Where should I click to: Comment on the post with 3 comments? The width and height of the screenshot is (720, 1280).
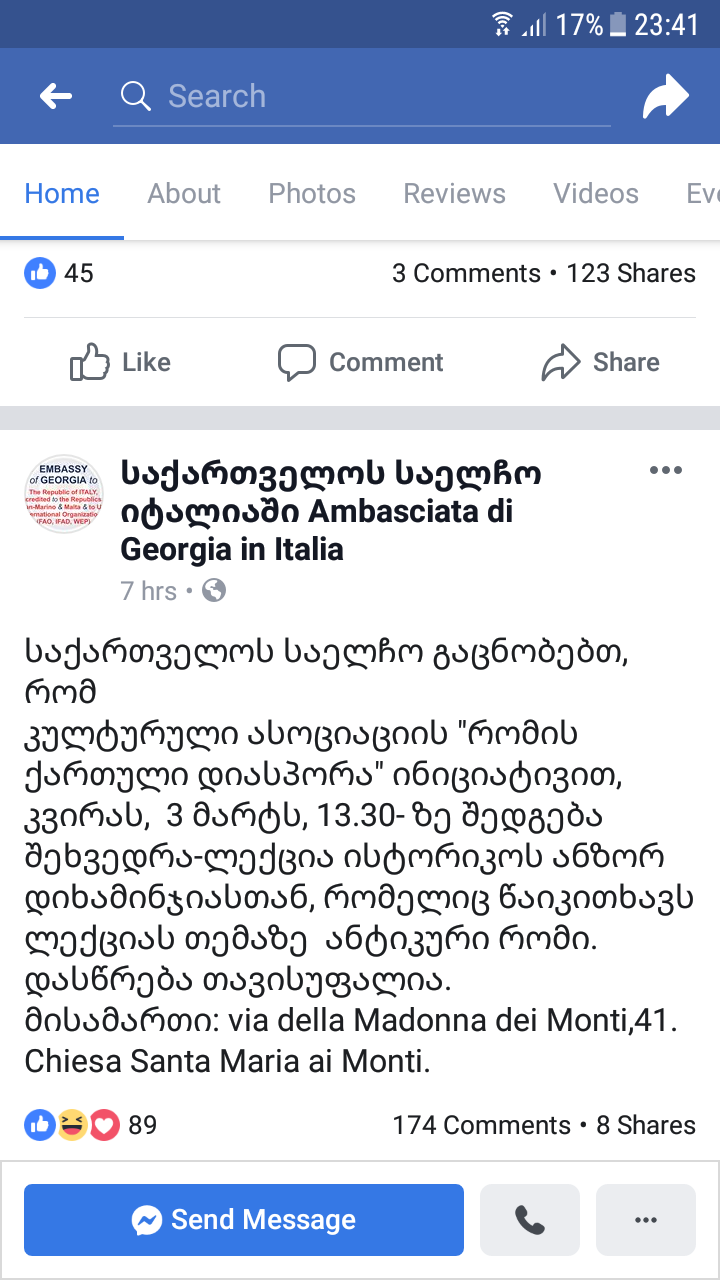(x=360, y=362)
